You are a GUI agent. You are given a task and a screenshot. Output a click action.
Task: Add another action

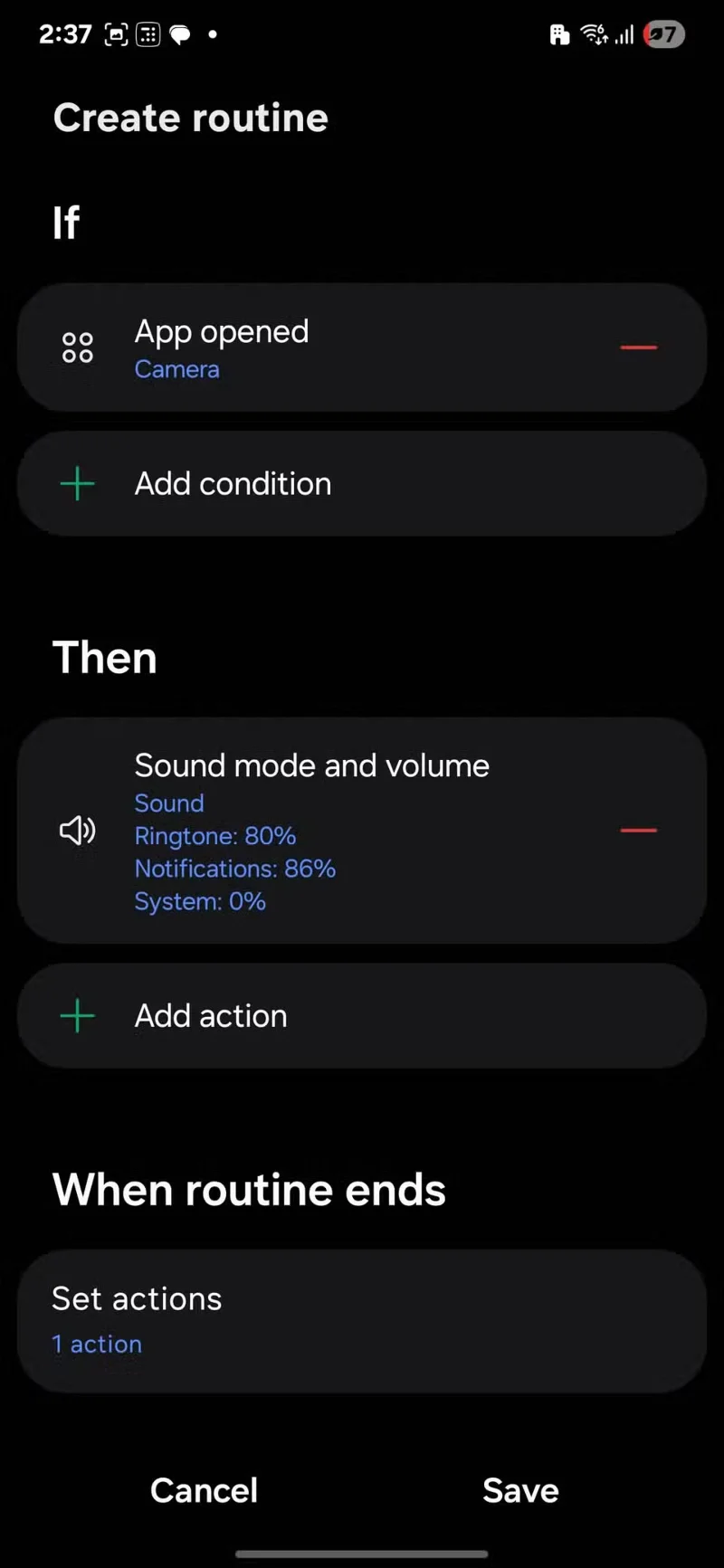point(362,1016)
